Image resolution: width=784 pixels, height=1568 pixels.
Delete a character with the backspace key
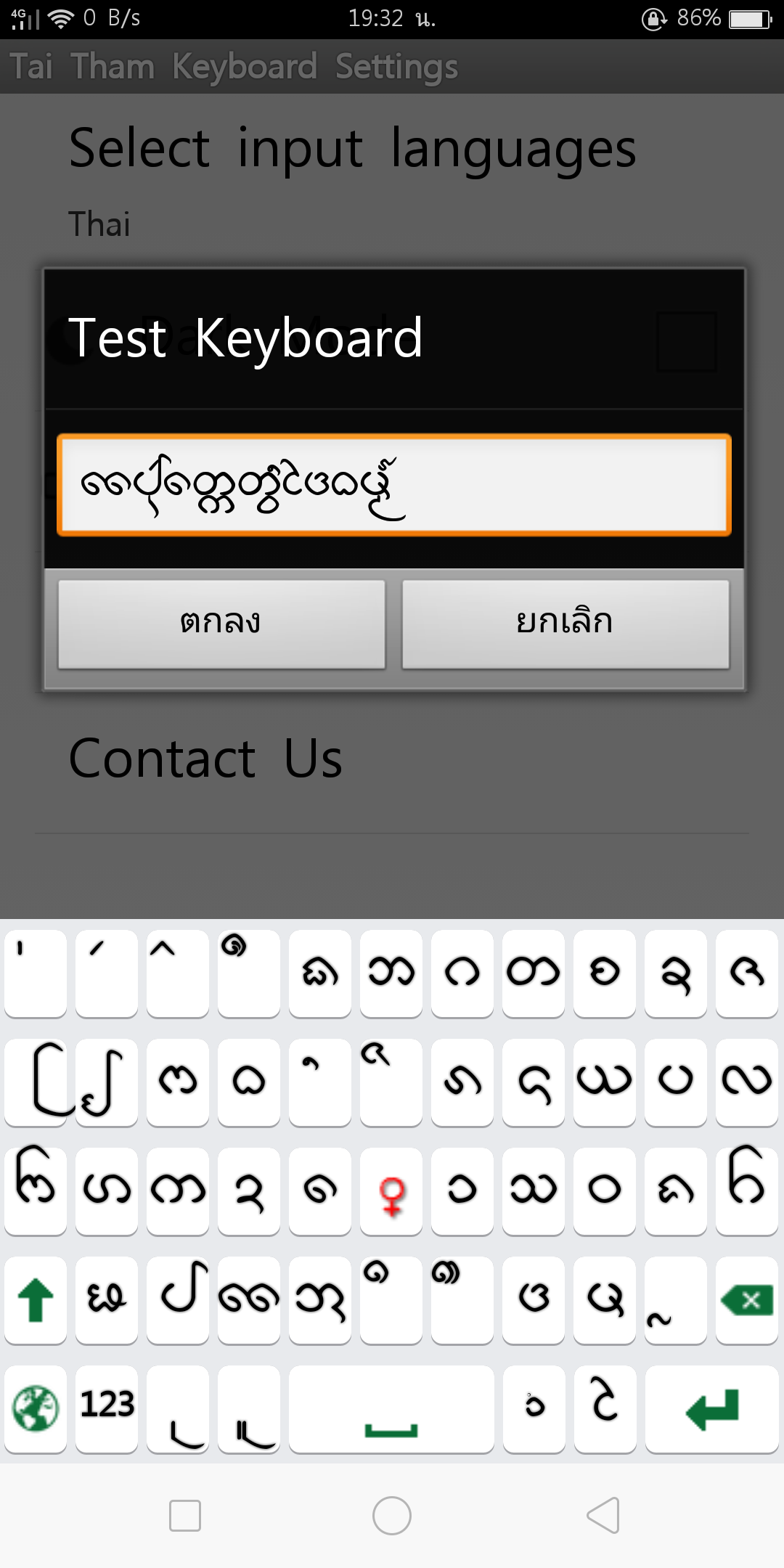(x=746, y=1300)
